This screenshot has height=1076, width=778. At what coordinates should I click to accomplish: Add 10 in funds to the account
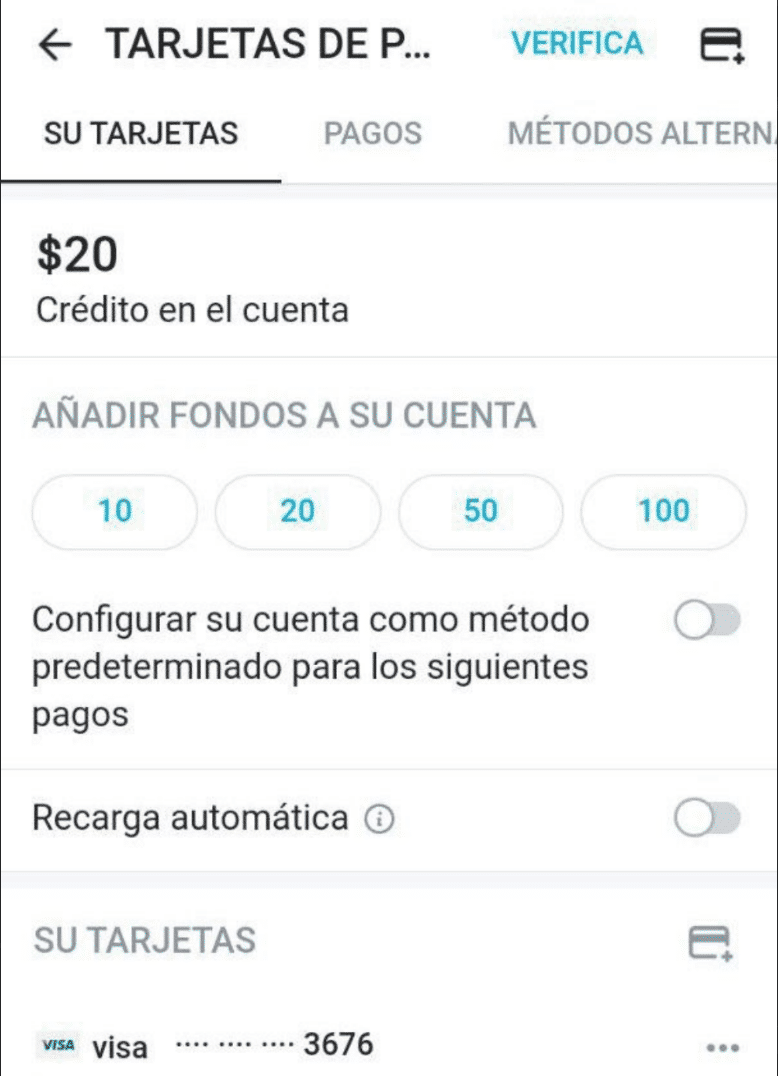point(115,511)
